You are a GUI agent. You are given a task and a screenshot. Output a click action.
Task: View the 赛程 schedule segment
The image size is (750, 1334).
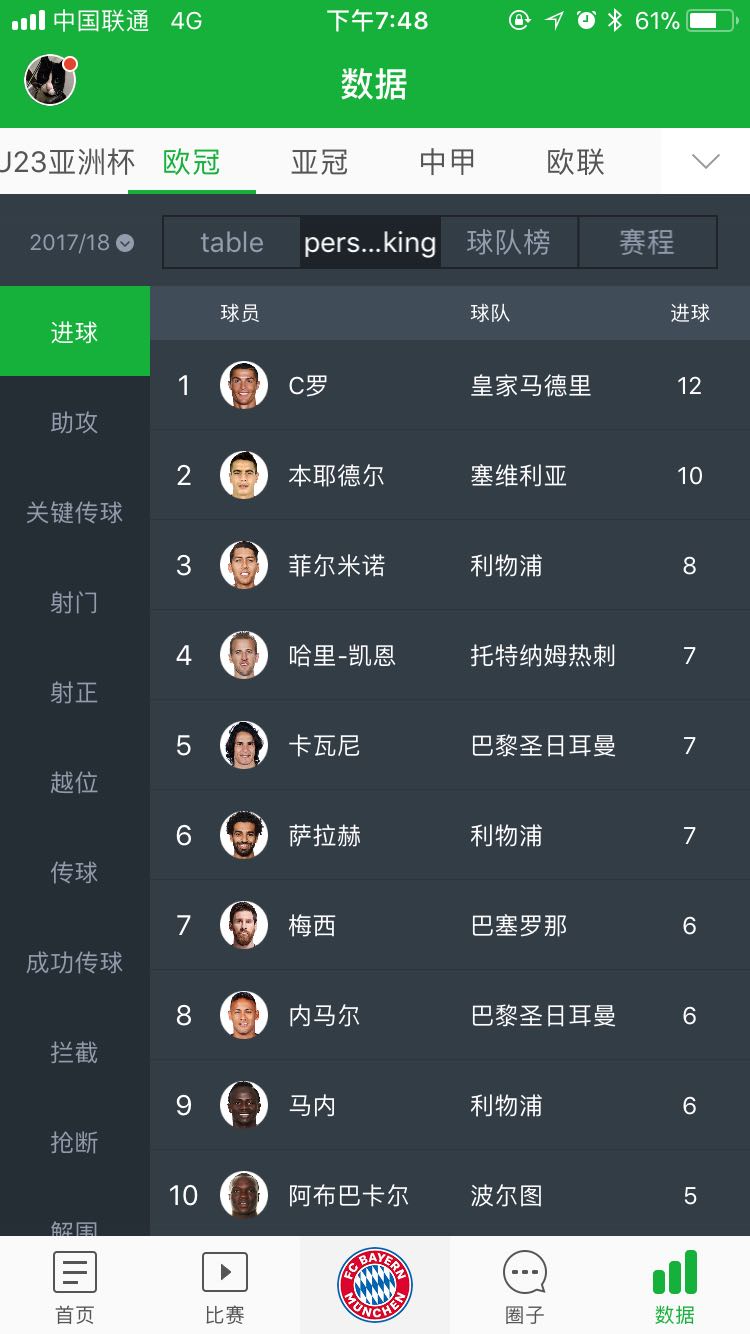[x=647, y=242]
